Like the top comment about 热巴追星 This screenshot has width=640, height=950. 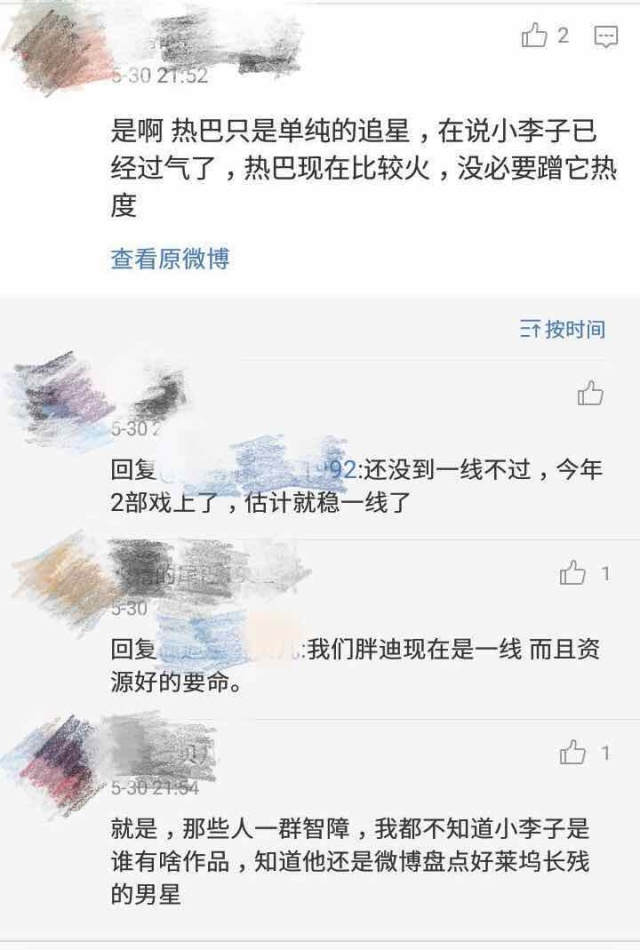535,37
